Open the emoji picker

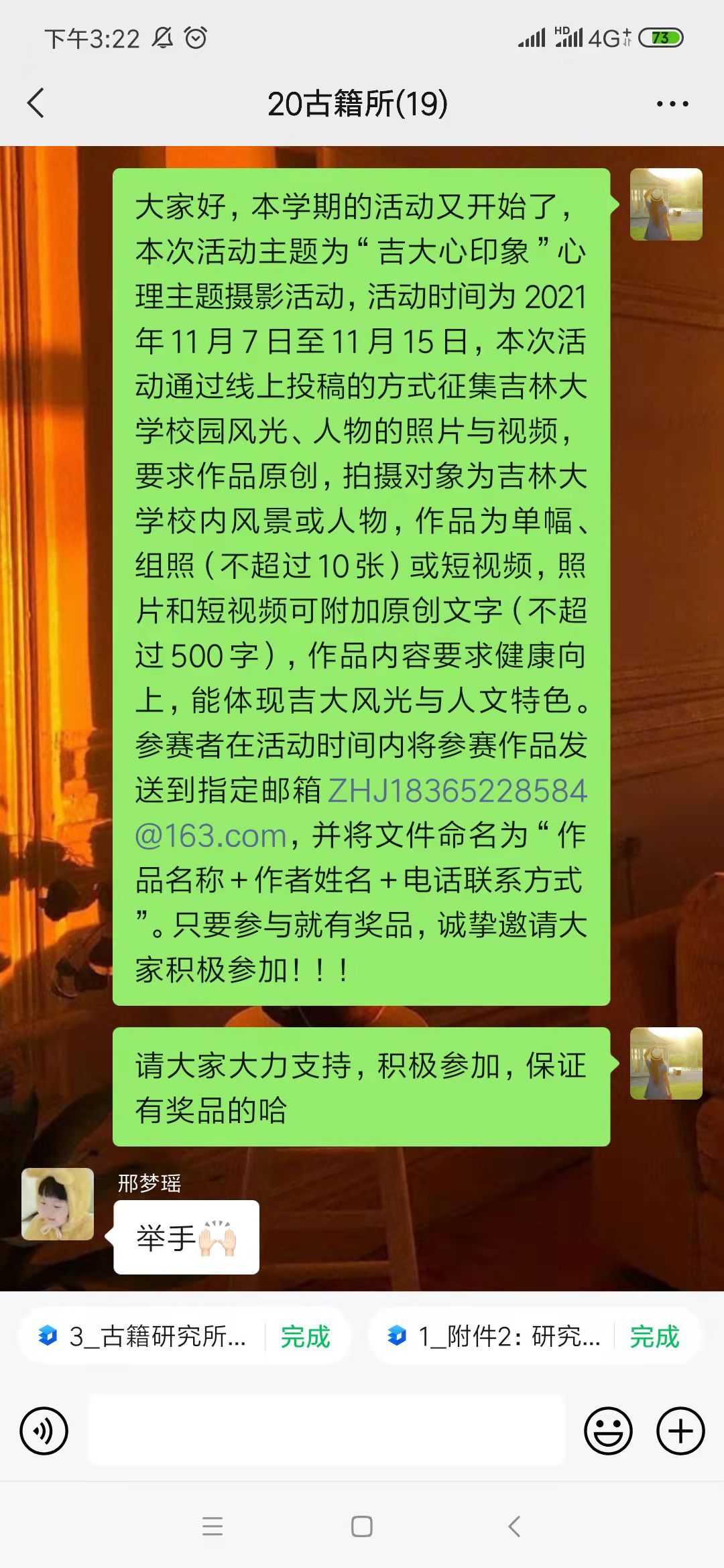608,1431
